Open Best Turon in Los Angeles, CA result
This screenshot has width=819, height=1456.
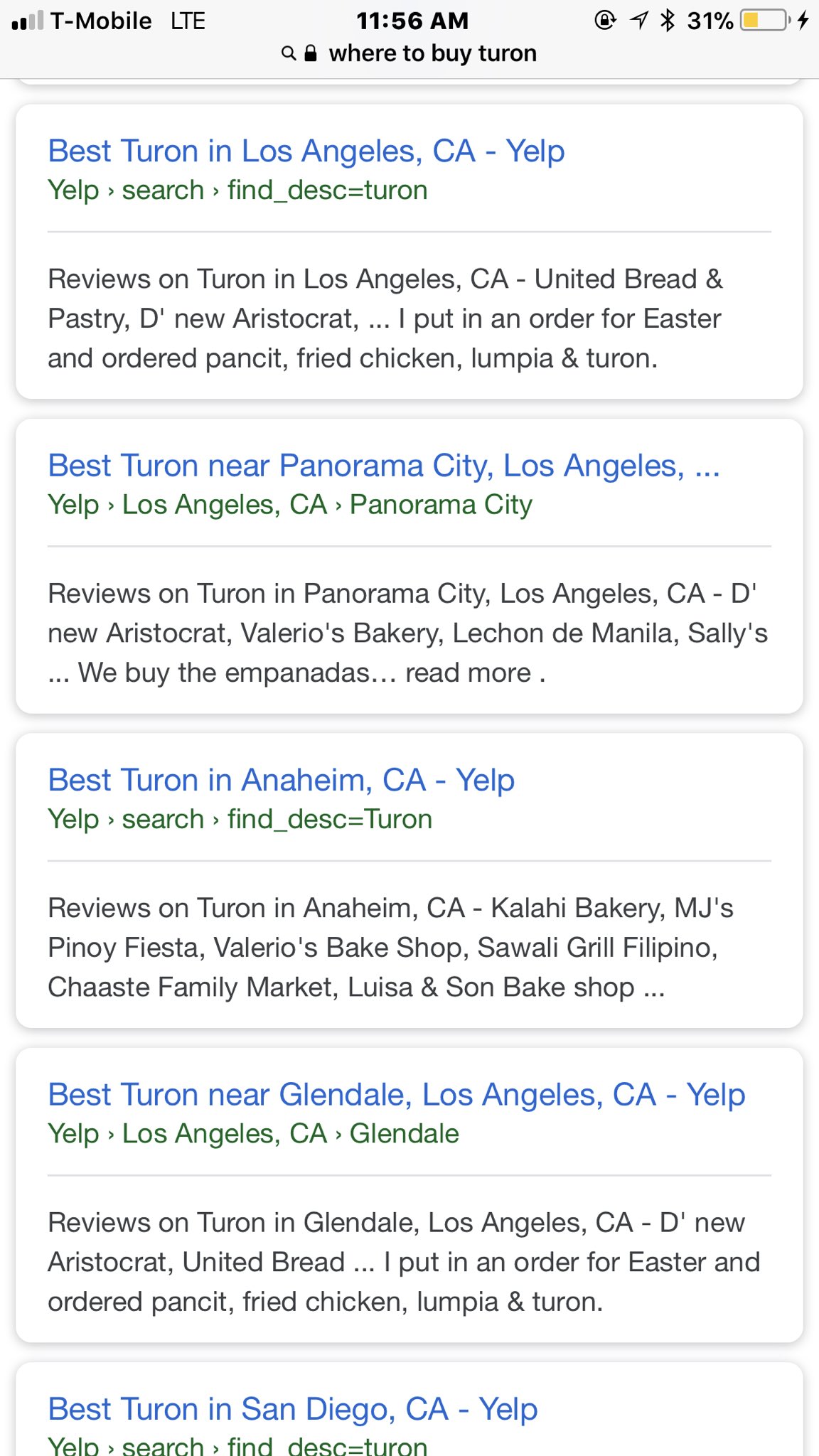pos(306,151)
